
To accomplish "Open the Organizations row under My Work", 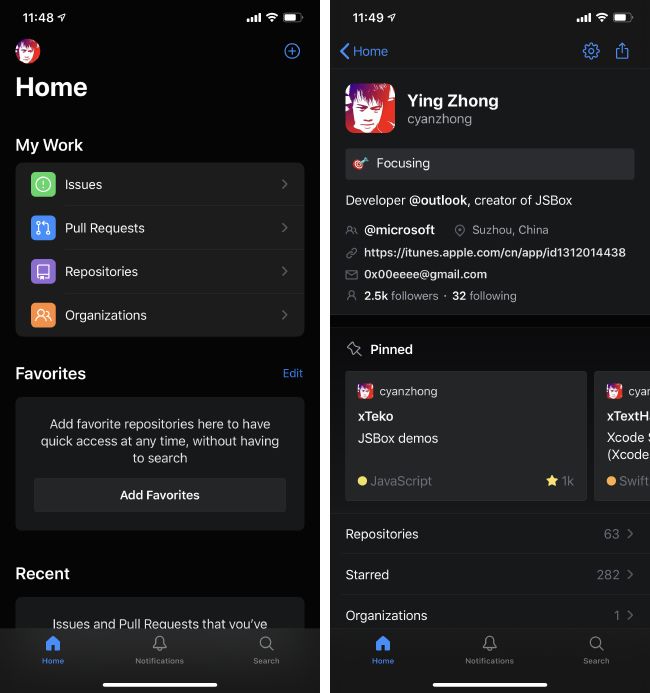I will pyautogui.click(x=160, y=315).
